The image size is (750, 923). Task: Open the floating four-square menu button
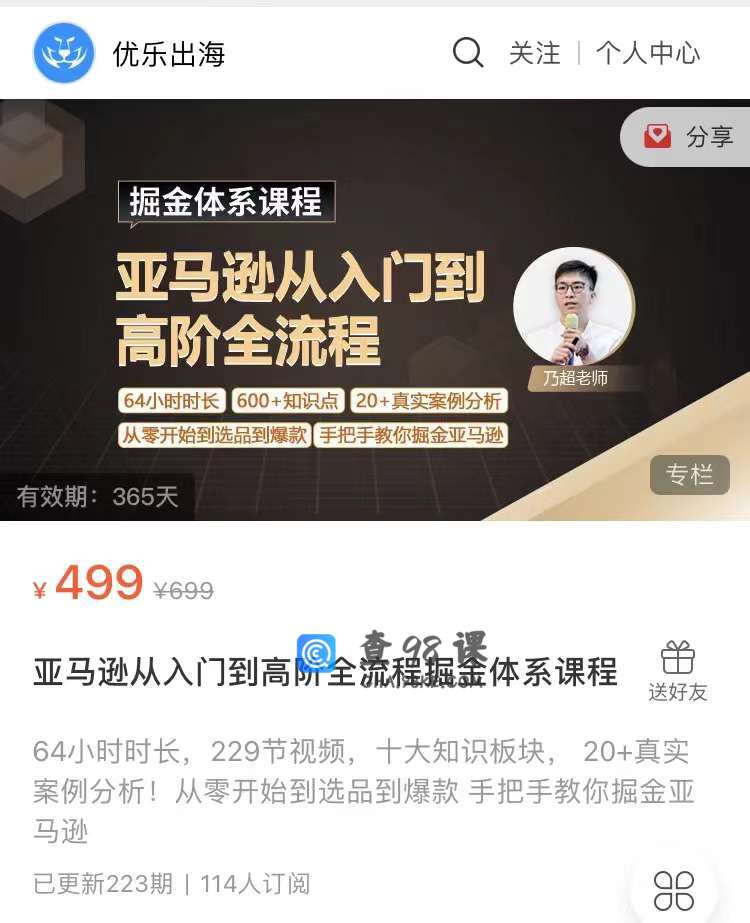(x=673, y=890)
